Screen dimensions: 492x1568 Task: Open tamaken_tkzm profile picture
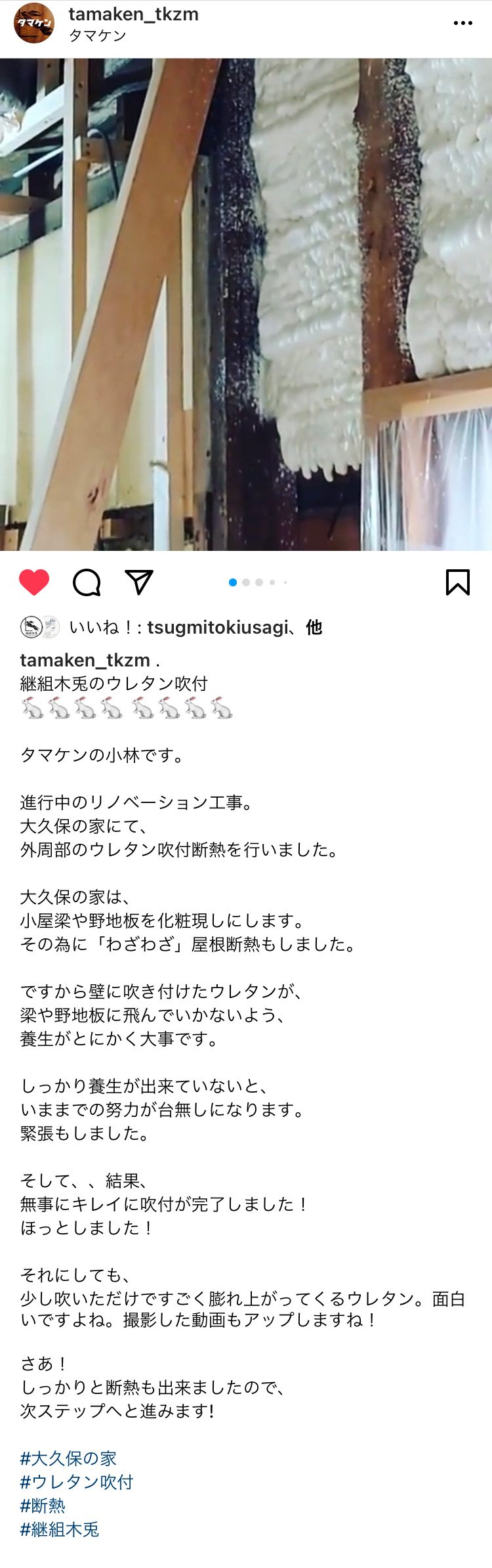coord(34,24)
